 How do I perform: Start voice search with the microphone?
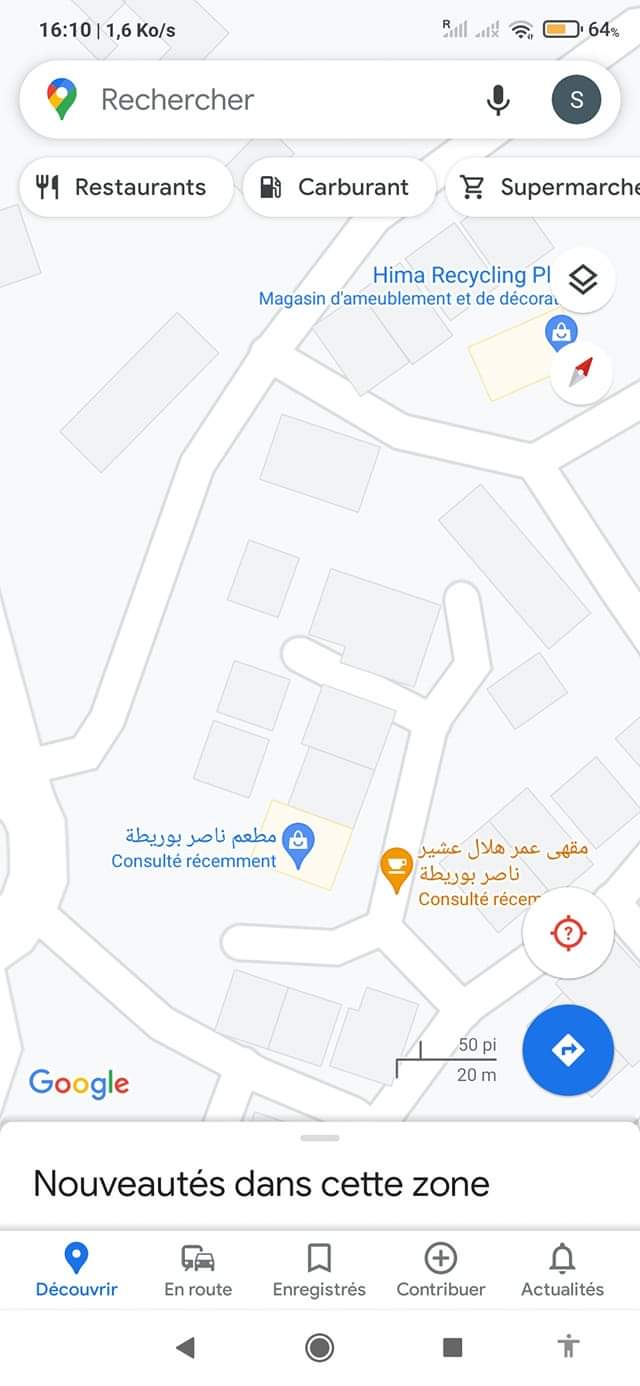[498, 100]
